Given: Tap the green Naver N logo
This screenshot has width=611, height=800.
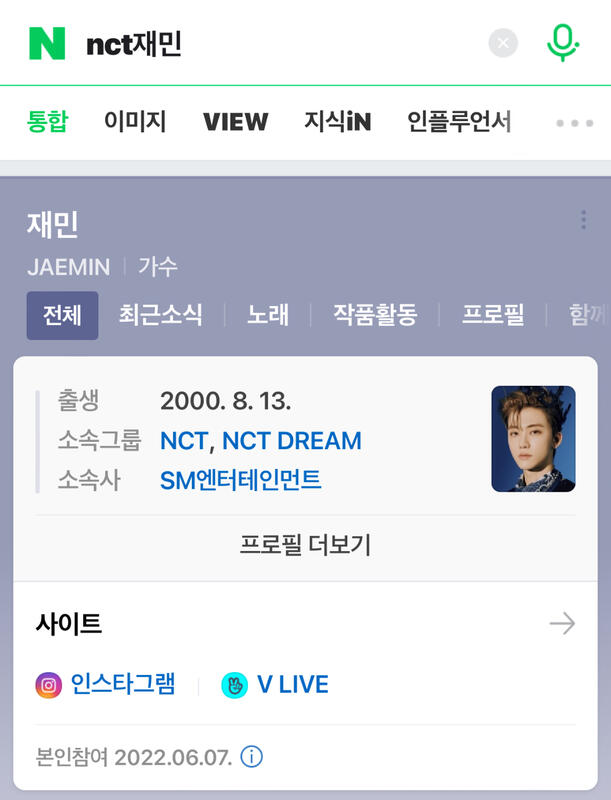Looking at the screenshot, I should pos(47,43).
